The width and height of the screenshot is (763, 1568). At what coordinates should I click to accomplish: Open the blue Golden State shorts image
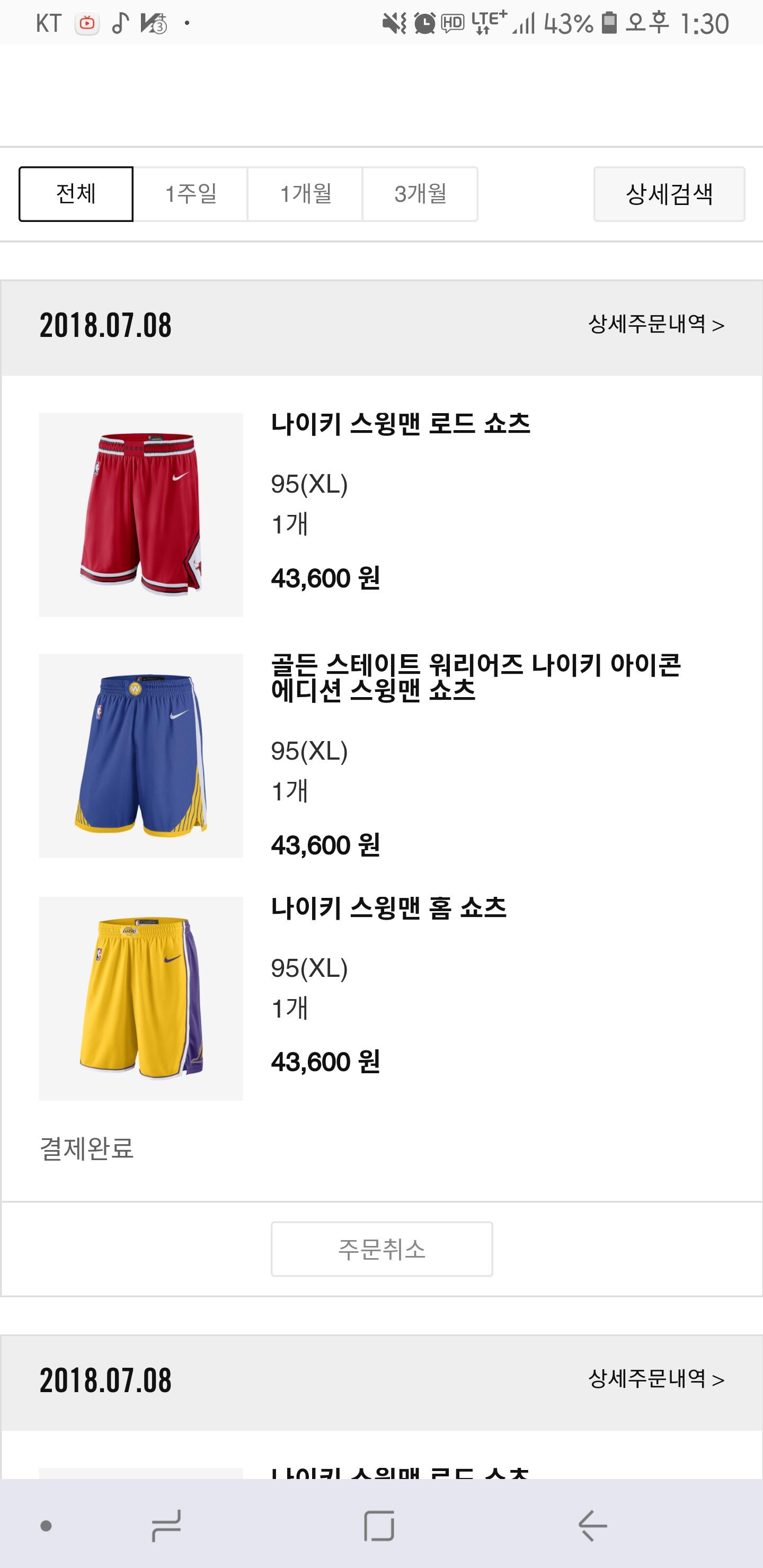tap(140, 756)
